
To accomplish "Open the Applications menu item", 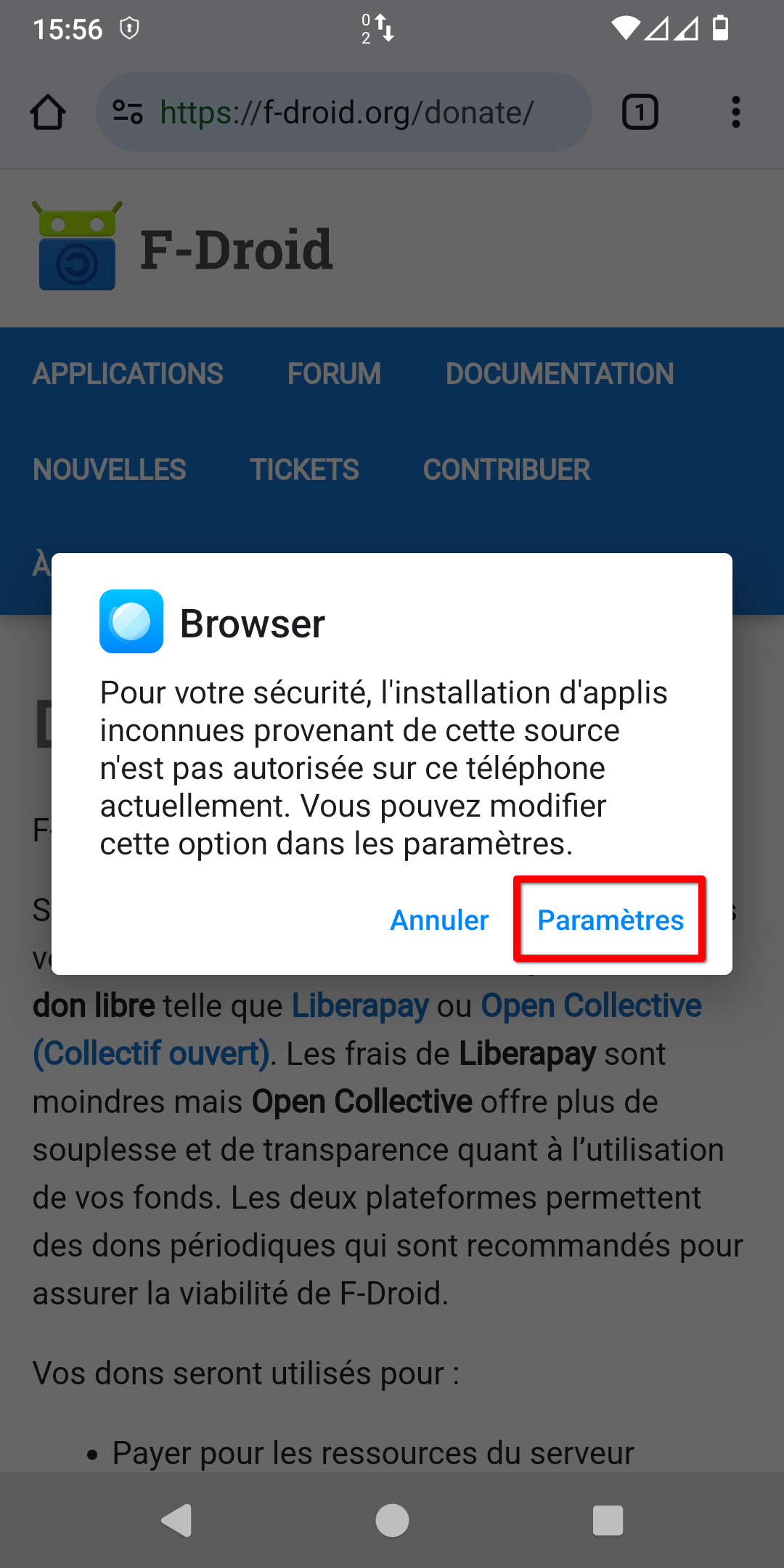I will pyautogui.click(x=128, y=374).
